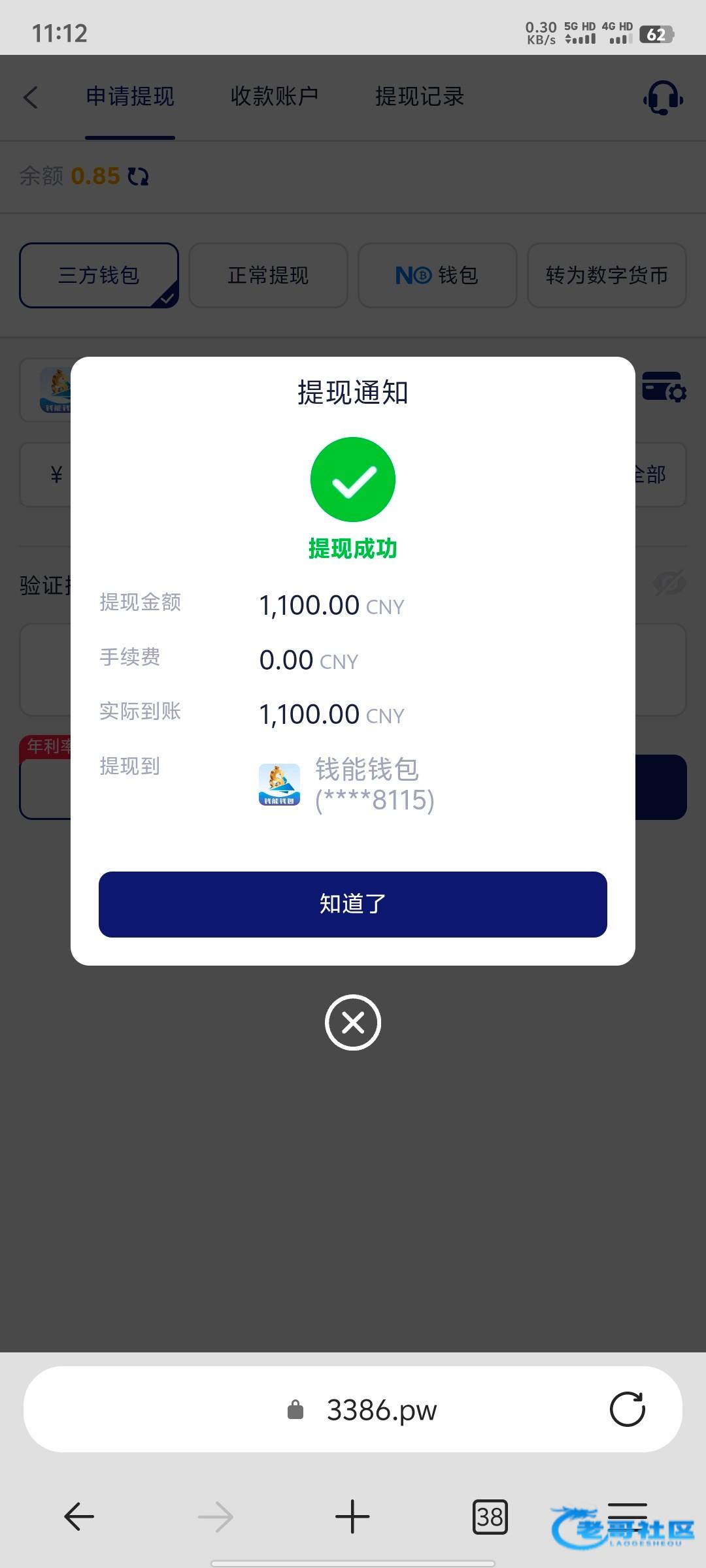706x1568 pixels.
Task: Refresh the balance amount
Action: coord(138,176)
